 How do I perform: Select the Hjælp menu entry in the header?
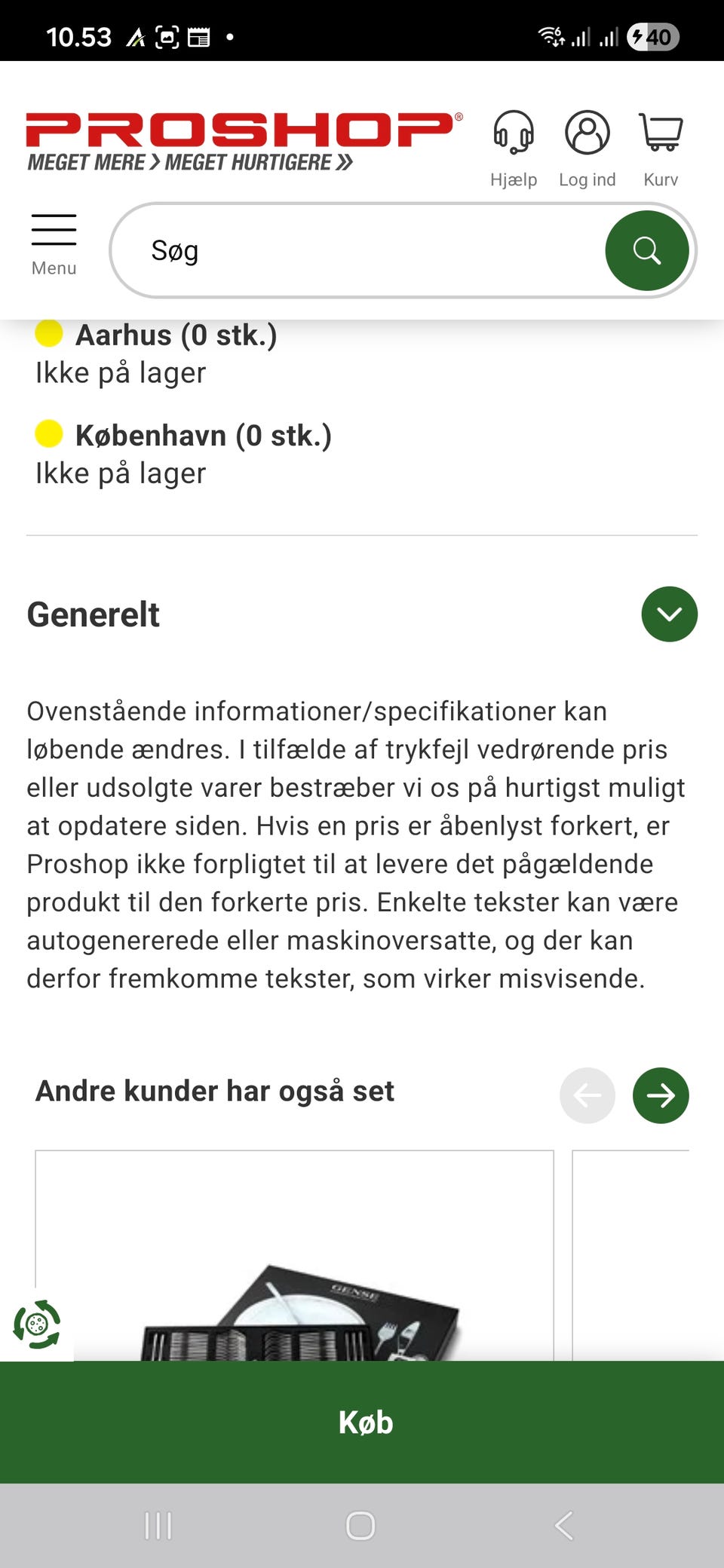pyautogui.click(x=514, y=179)
